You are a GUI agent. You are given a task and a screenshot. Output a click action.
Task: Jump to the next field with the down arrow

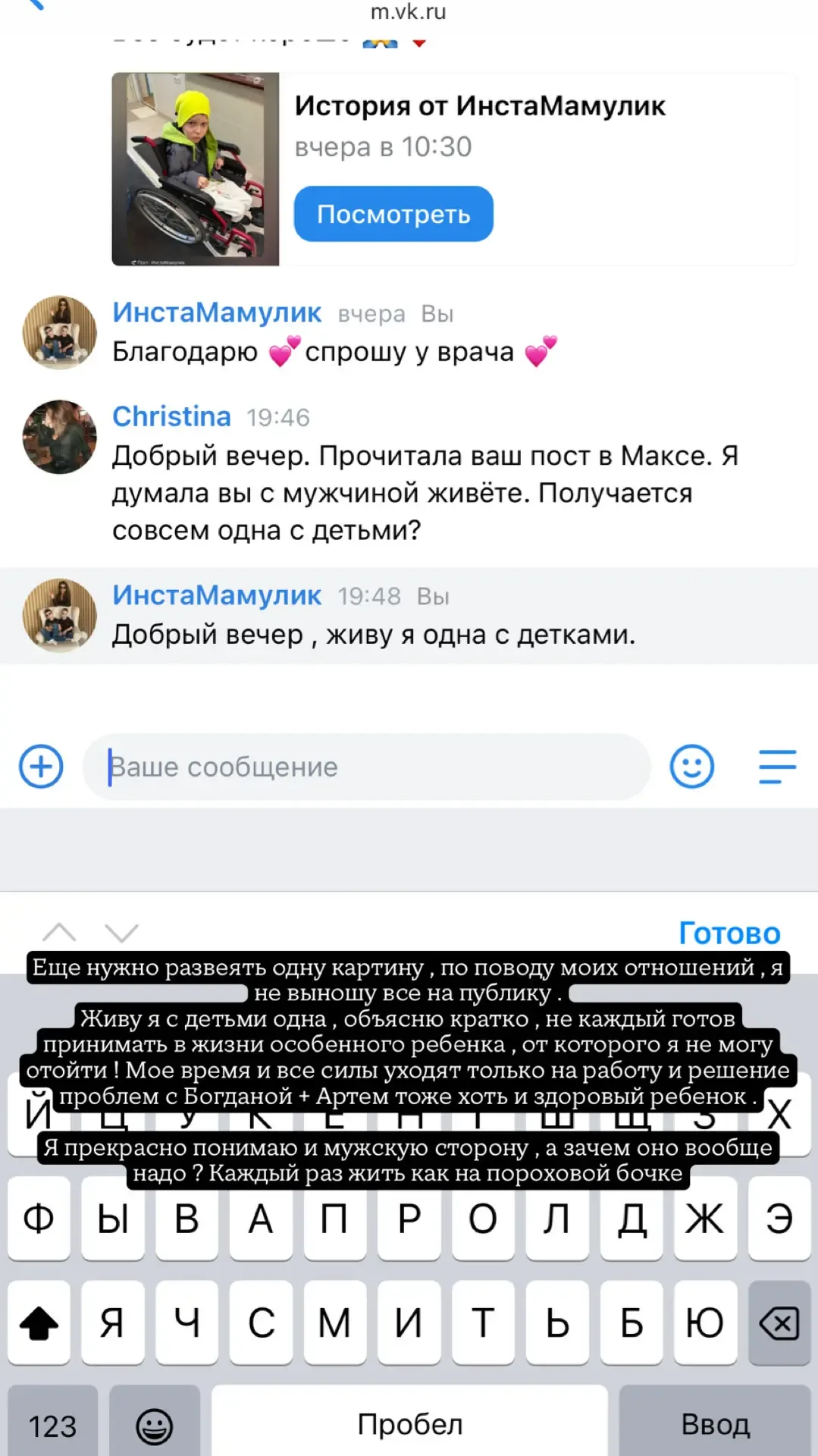(121, 932)
